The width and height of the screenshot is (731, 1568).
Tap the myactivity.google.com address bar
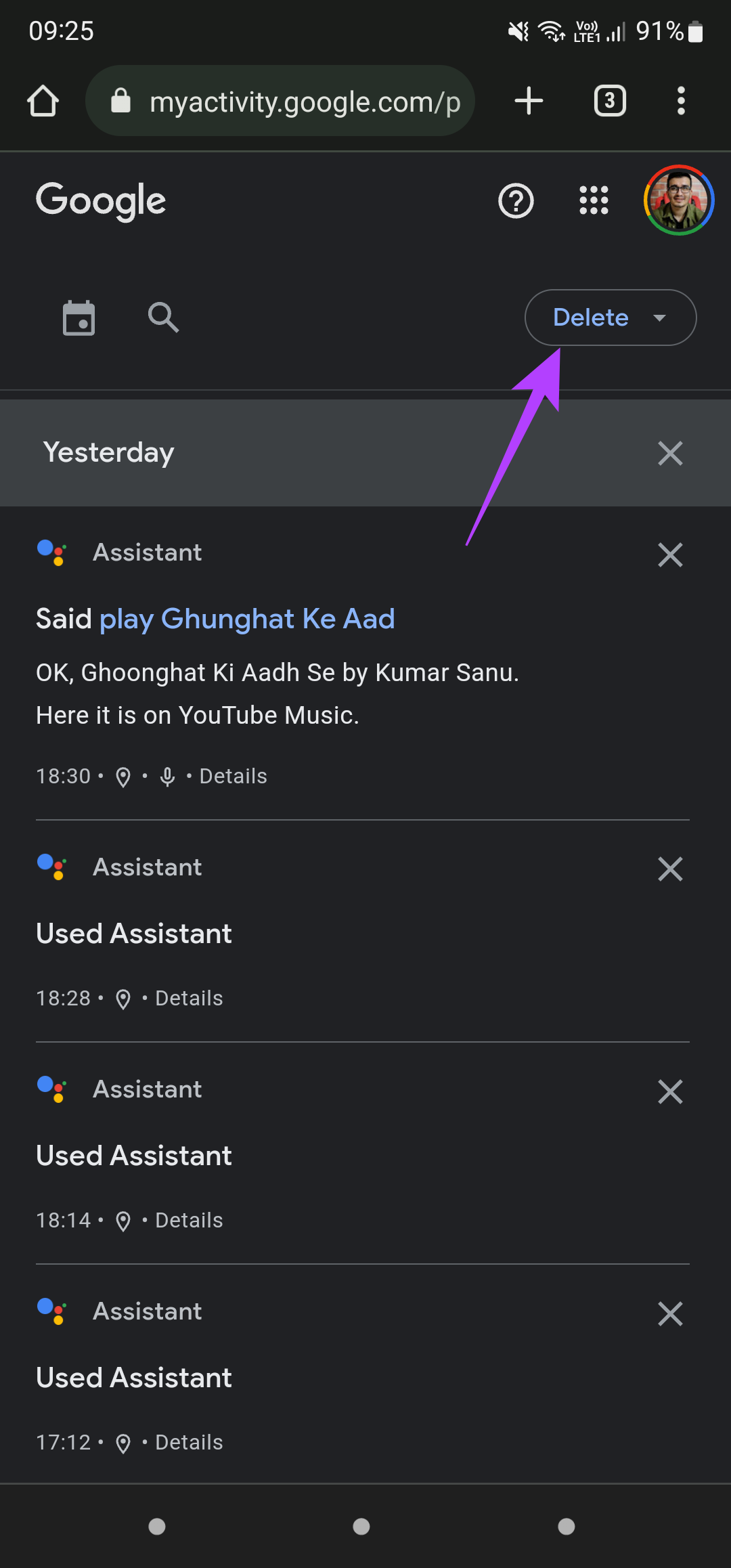coord(280,101)
